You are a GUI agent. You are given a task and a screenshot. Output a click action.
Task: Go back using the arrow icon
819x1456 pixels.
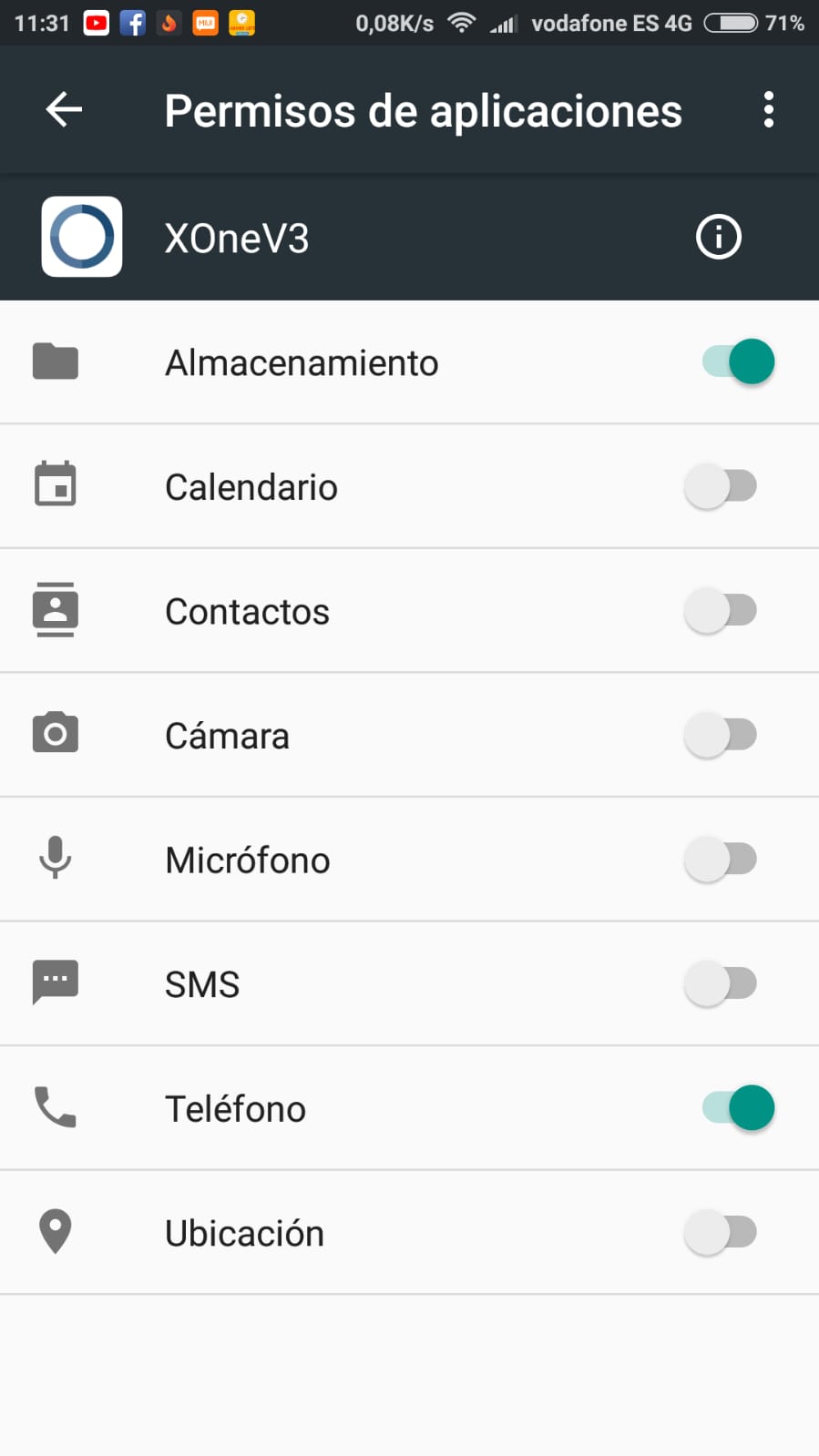point(64,110)
